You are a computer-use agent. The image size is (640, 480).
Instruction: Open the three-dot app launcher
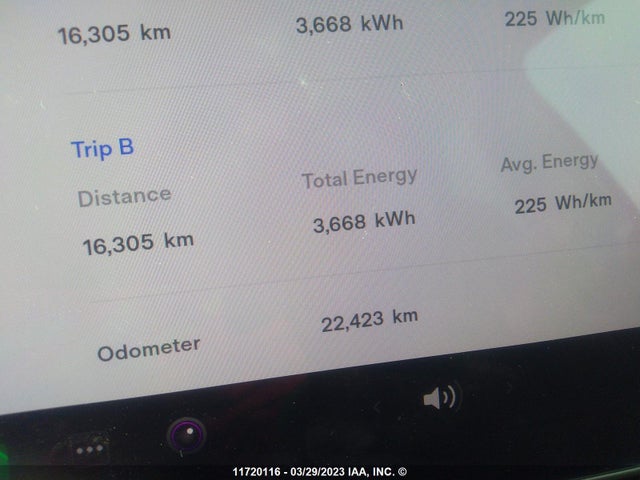(89, 447)
